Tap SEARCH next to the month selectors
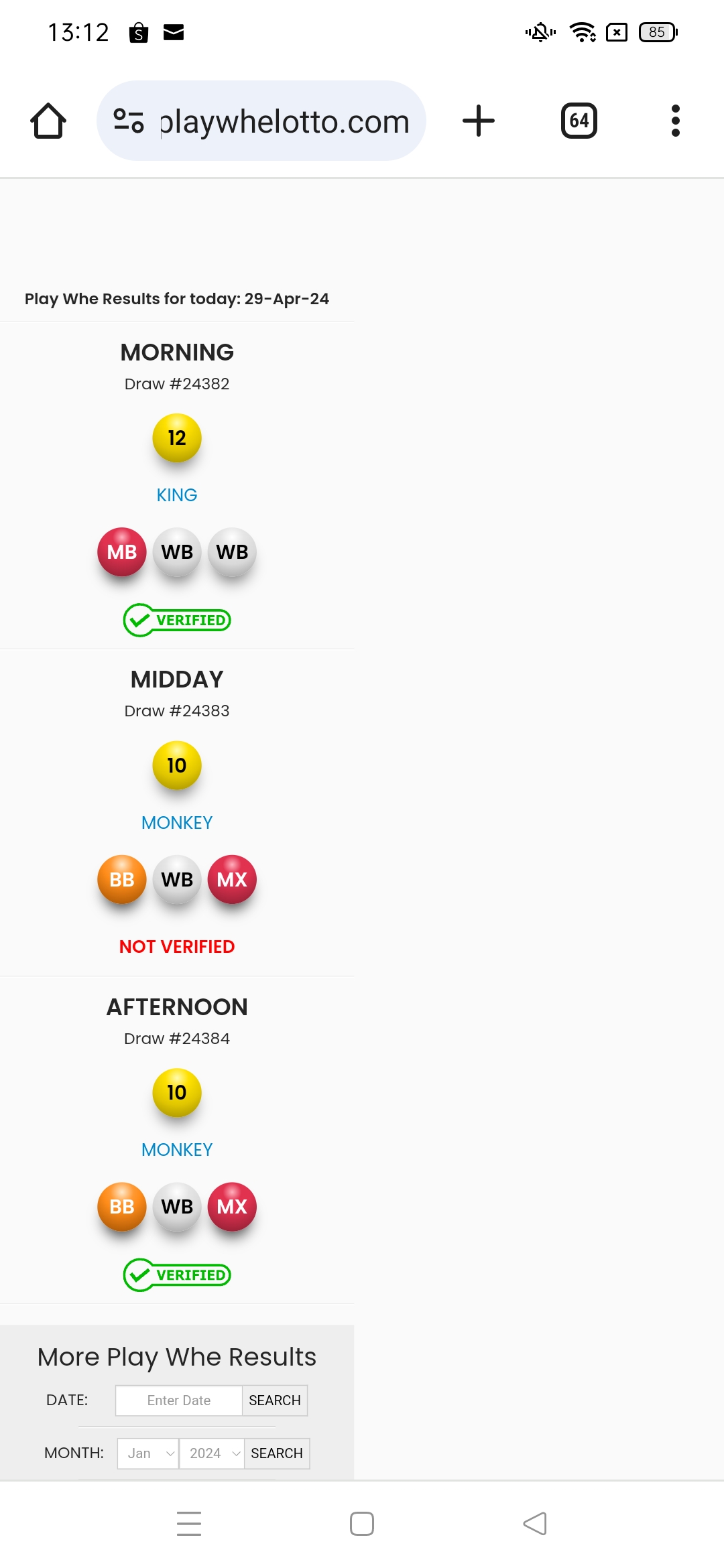 pyautogui.click(x=276, y=1453)
